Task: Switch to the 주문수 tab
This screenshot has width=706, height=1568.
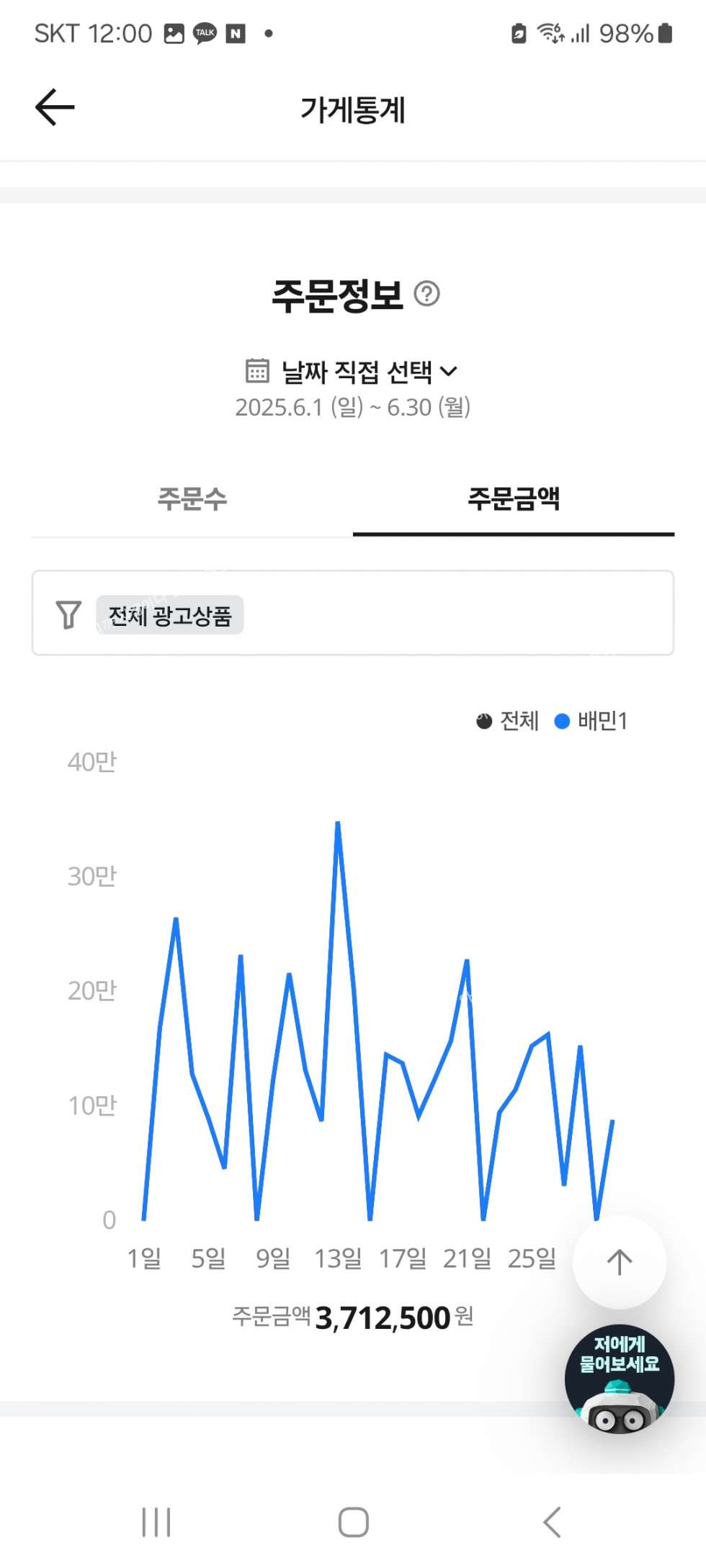Action: point(192,498)
